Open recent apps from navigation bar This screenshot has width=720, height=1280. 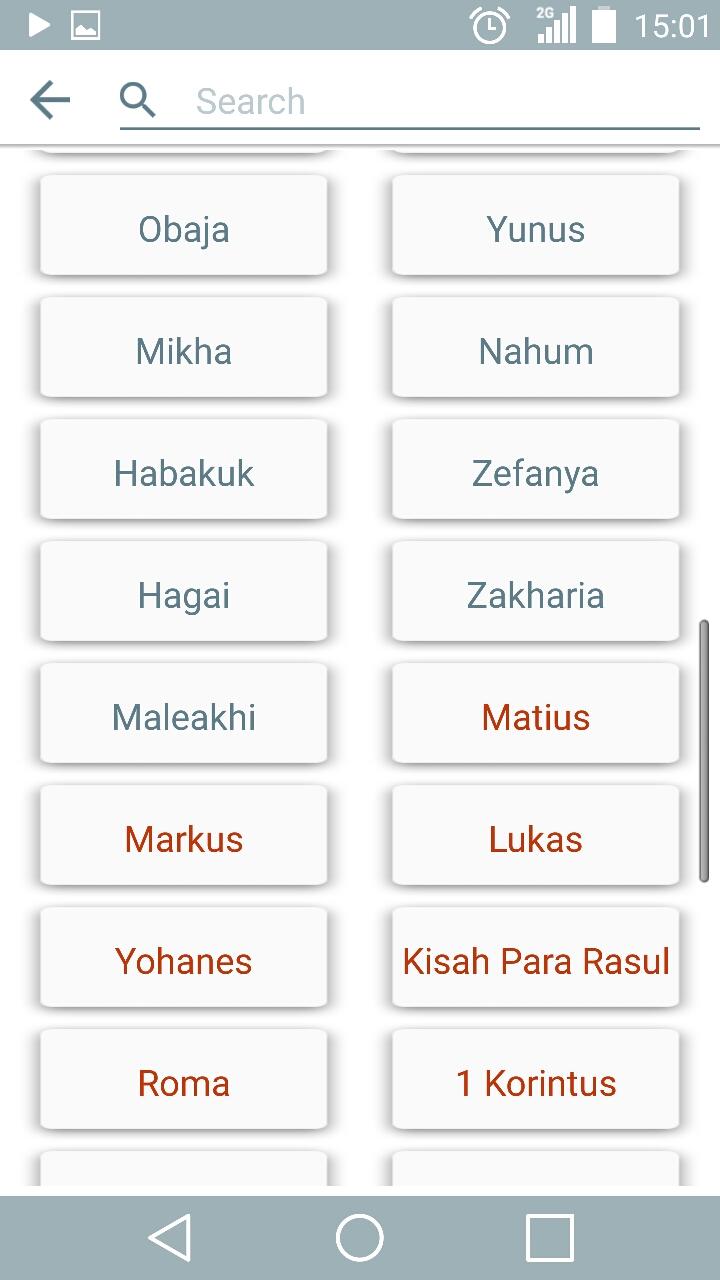549,1238
